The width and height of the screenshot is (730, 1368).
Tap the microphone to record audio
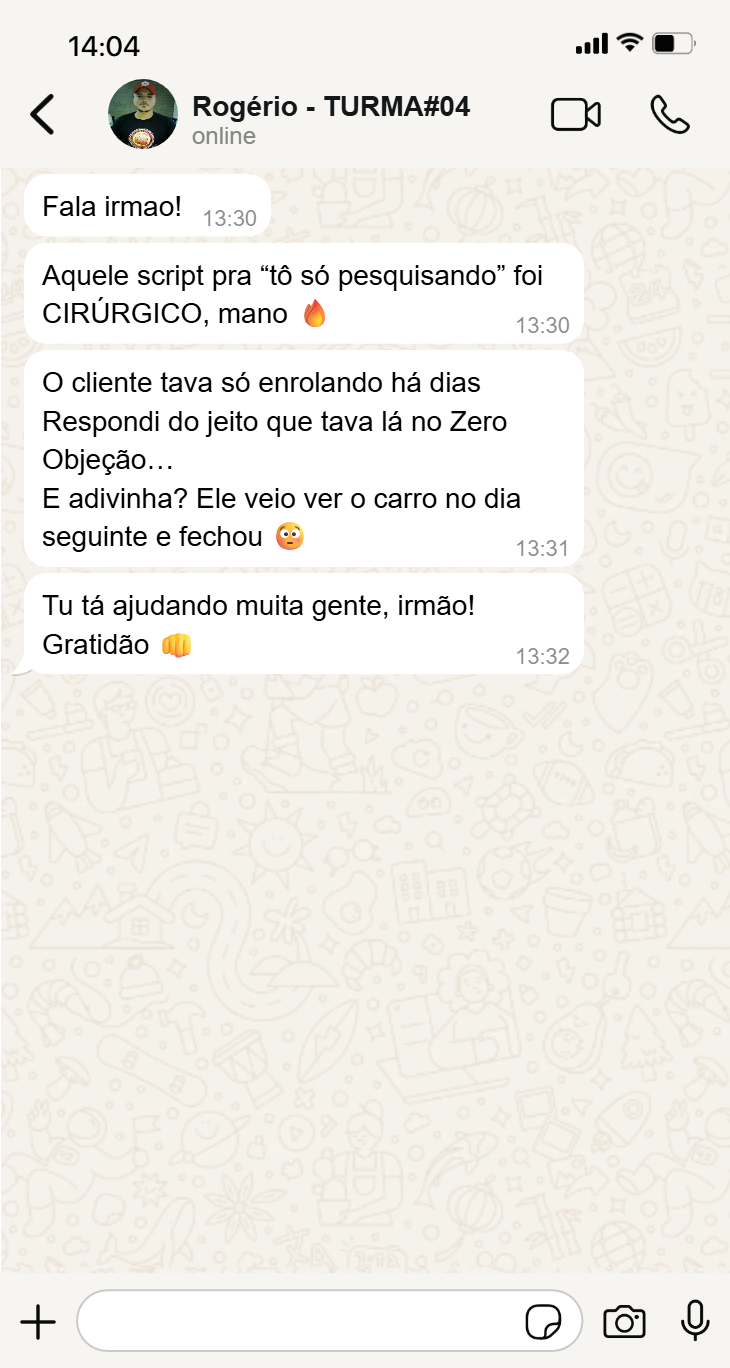695,1322
